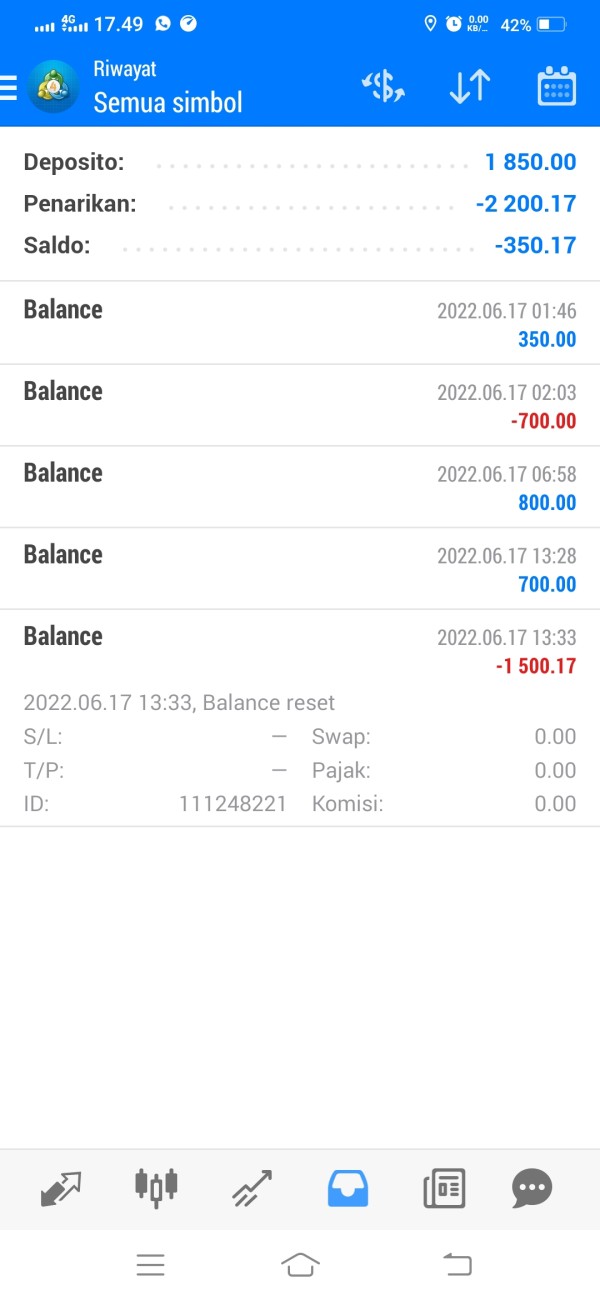Screen dimensions: 600x1300
Task: Open the symbol filter currency icon
Action: click(x=383, y=87)
